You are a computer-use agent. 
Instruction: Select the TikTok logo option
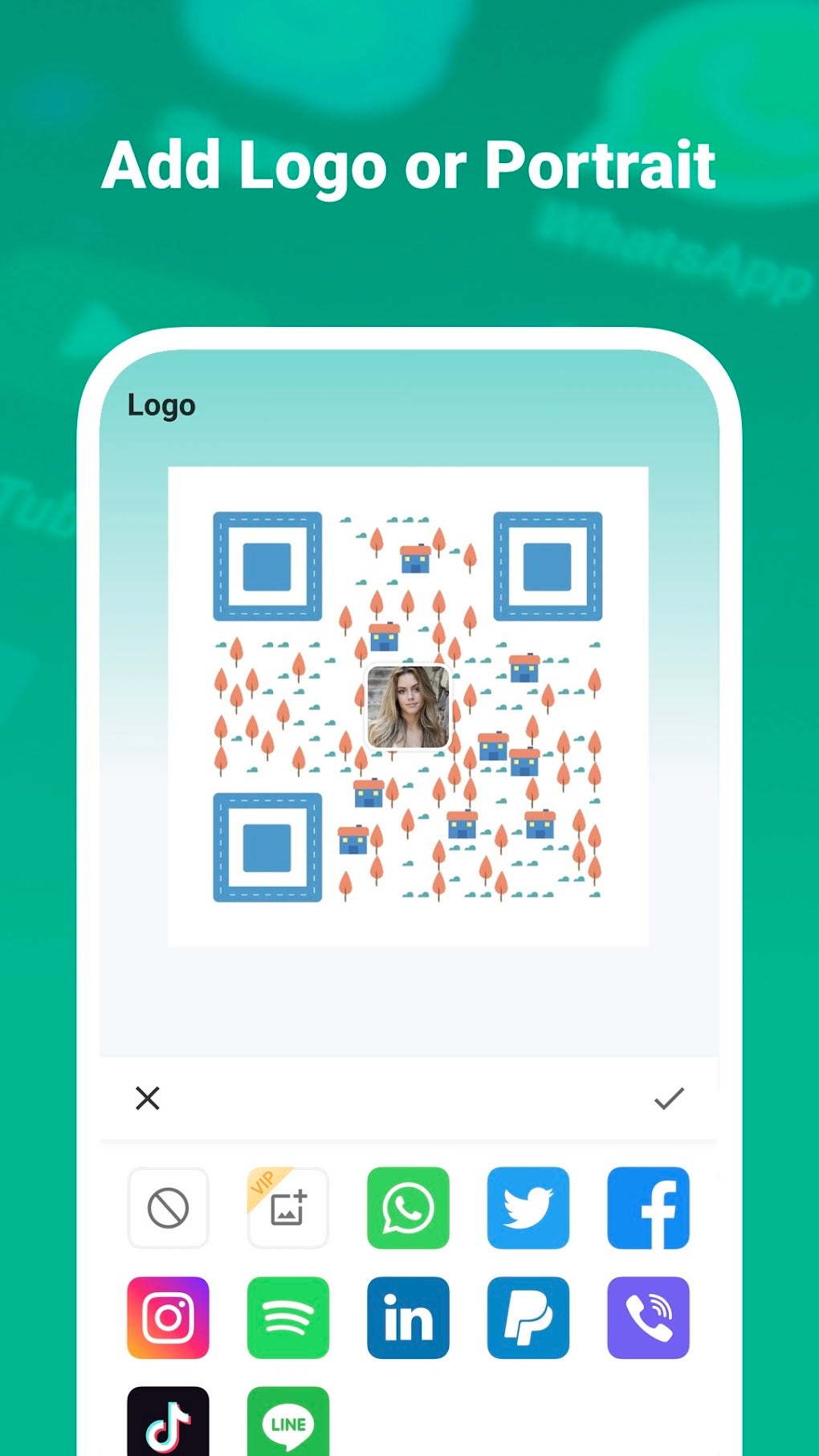[168, 1425]
